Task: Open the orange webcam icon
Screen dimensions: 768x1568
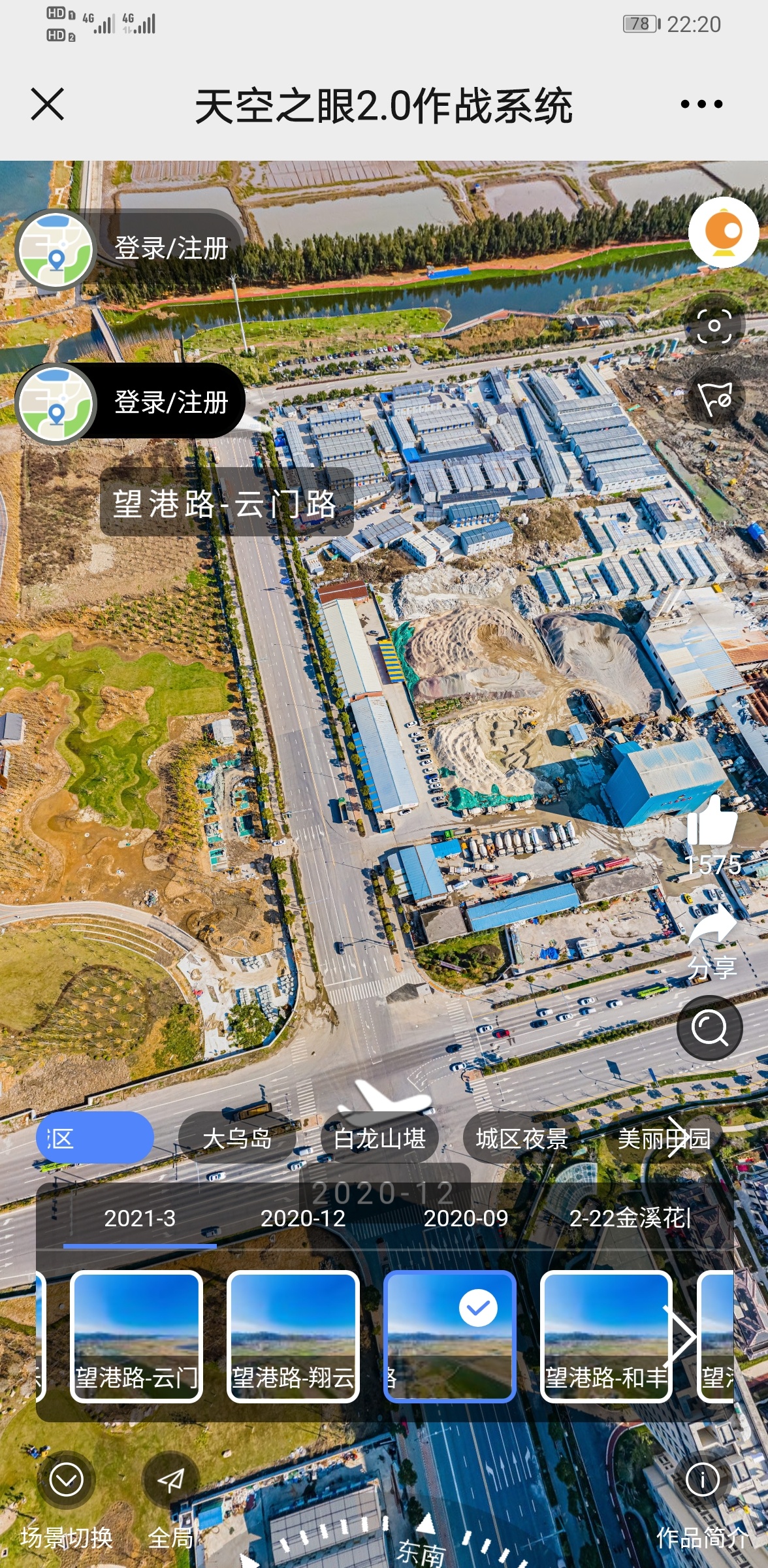Action: click(x=723, y=233)
